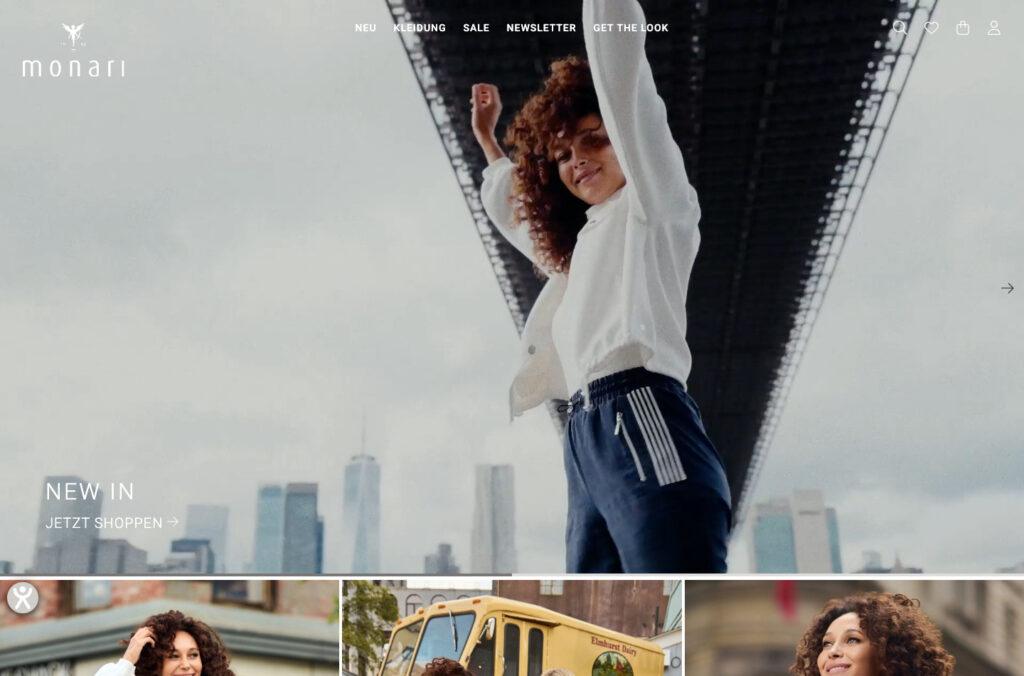Show next slide with right arrow
Image resolution: width=1024 pixels, height=676 pixels.
1007,288
